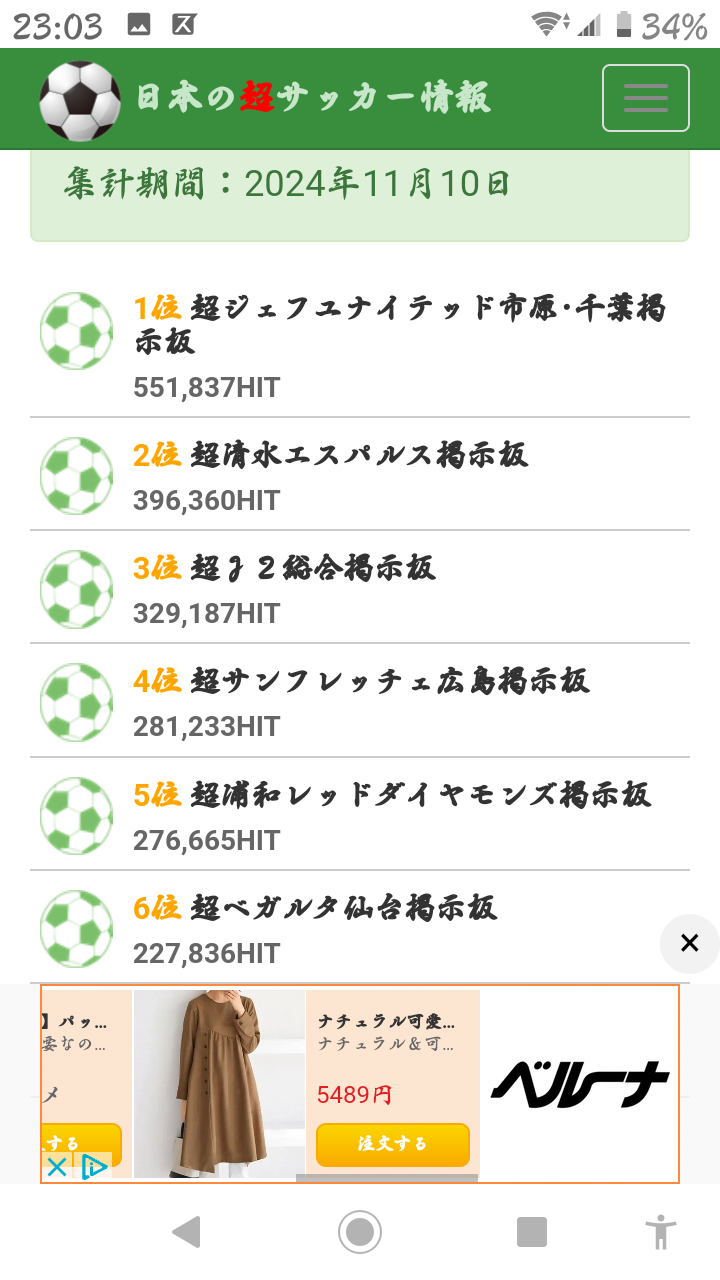Open the ベルーナ advertiser banner
Viewport: 720px width, 1280px height.
pyautogui.click(x=580, y=1084)
